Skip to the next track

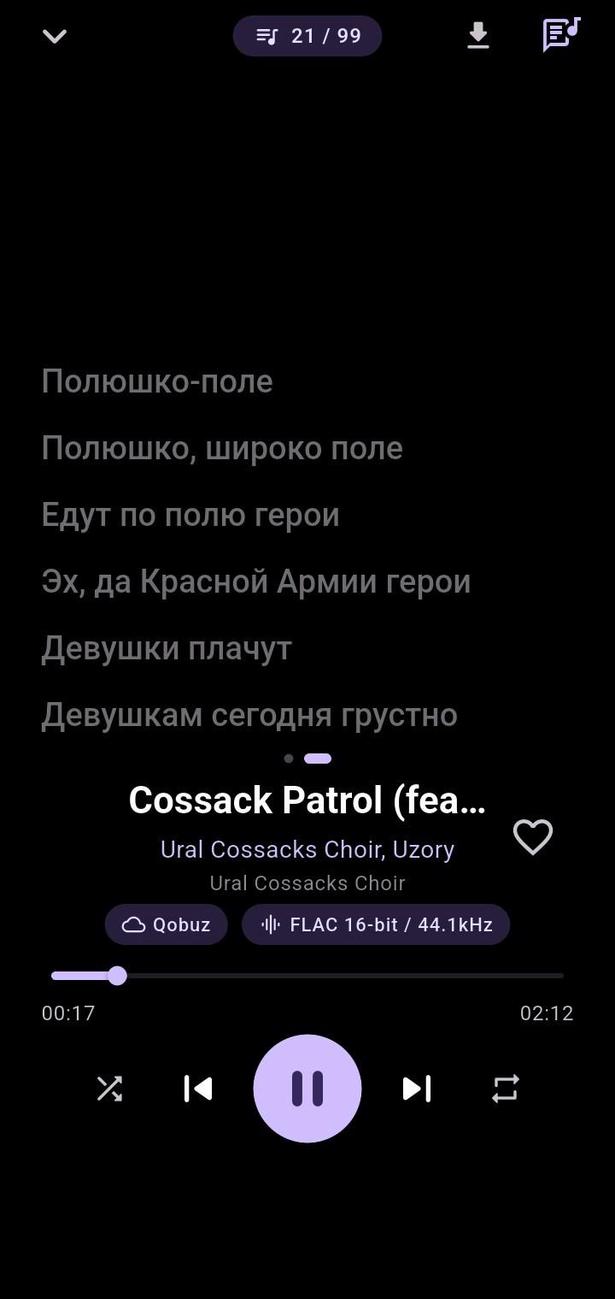tap(416, 1088)
